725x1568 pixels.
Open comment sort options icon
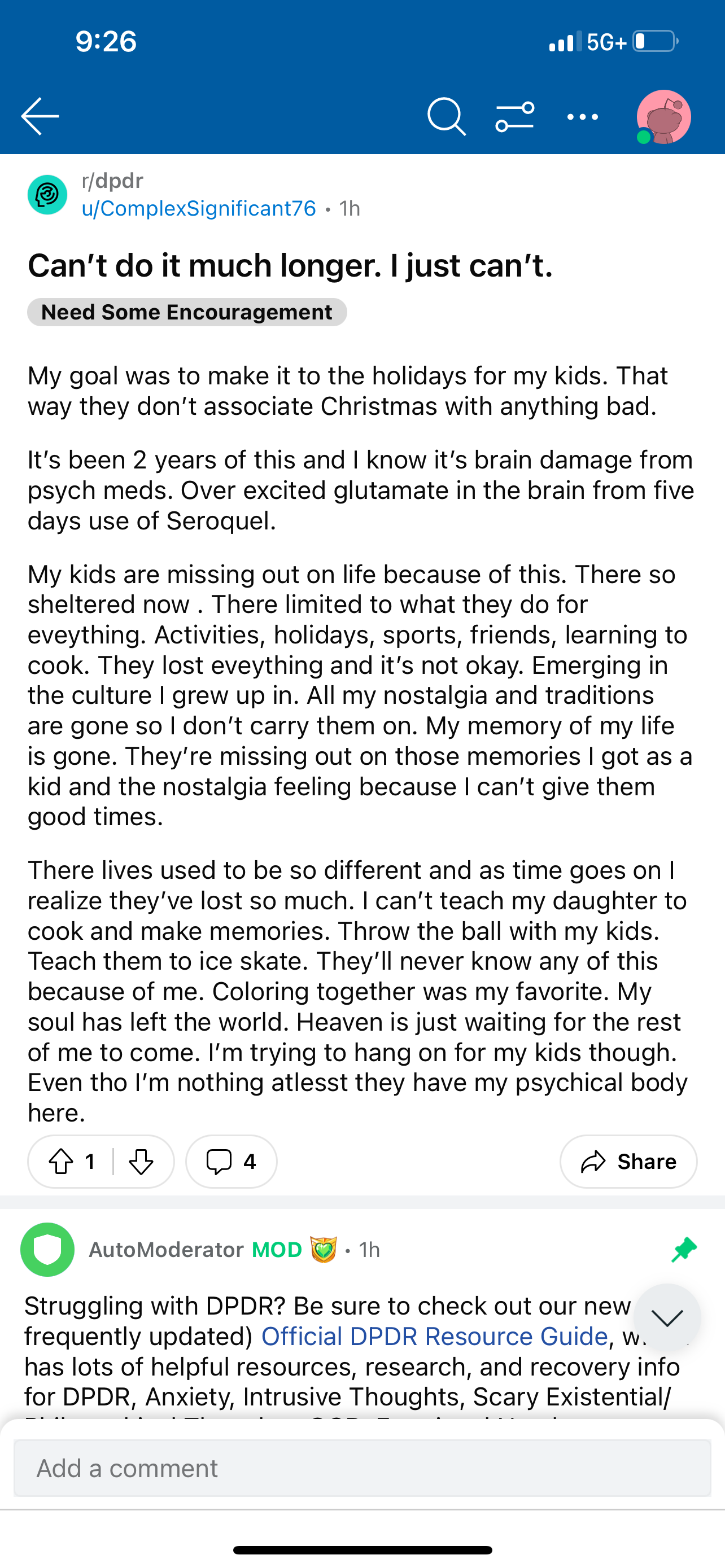pyautogui.click(x=514, y=116)
